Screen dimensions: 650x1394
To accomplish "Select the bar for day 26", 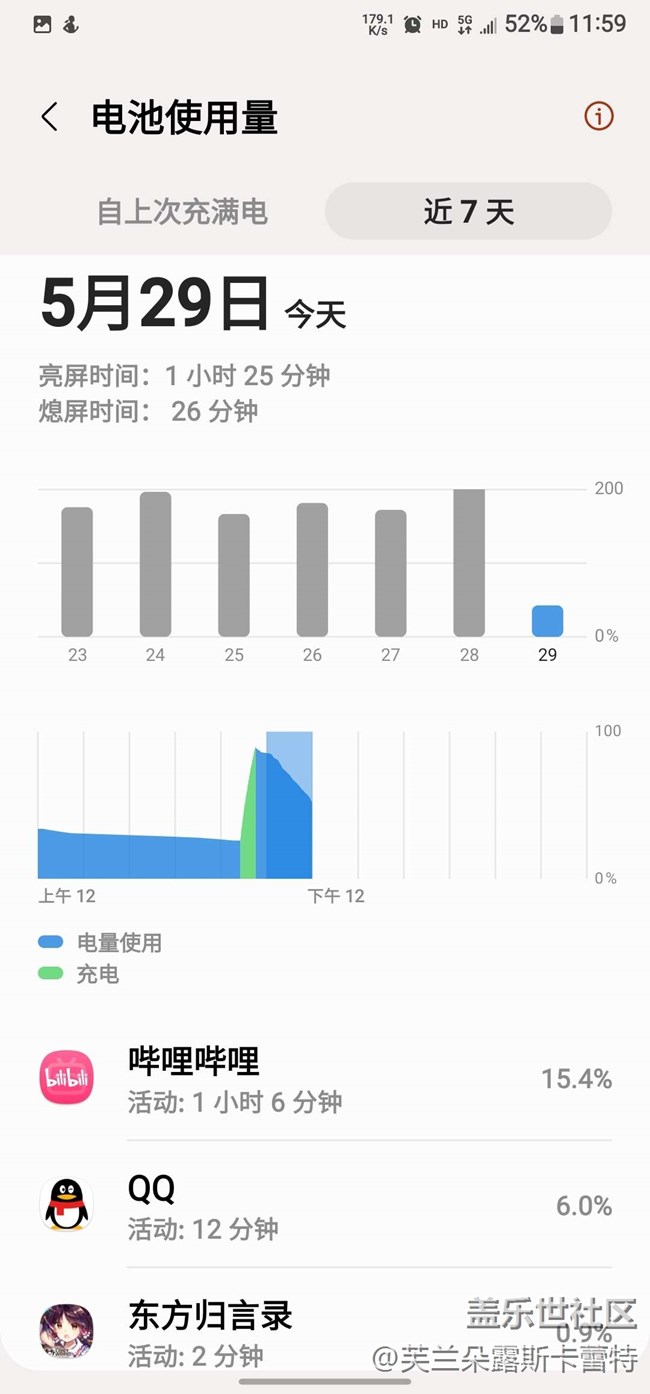I will click(x=312, y=569).
